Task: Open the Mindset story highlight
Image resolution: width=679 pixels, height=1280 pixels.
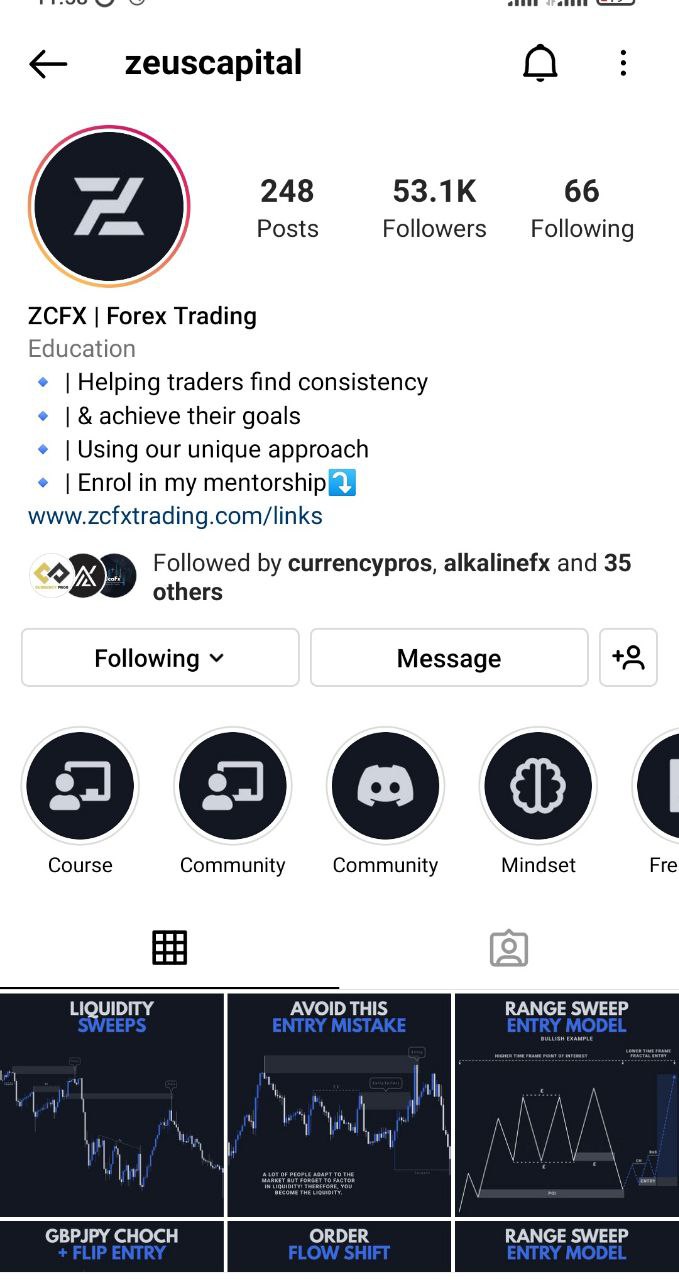Action: [538, 786]
